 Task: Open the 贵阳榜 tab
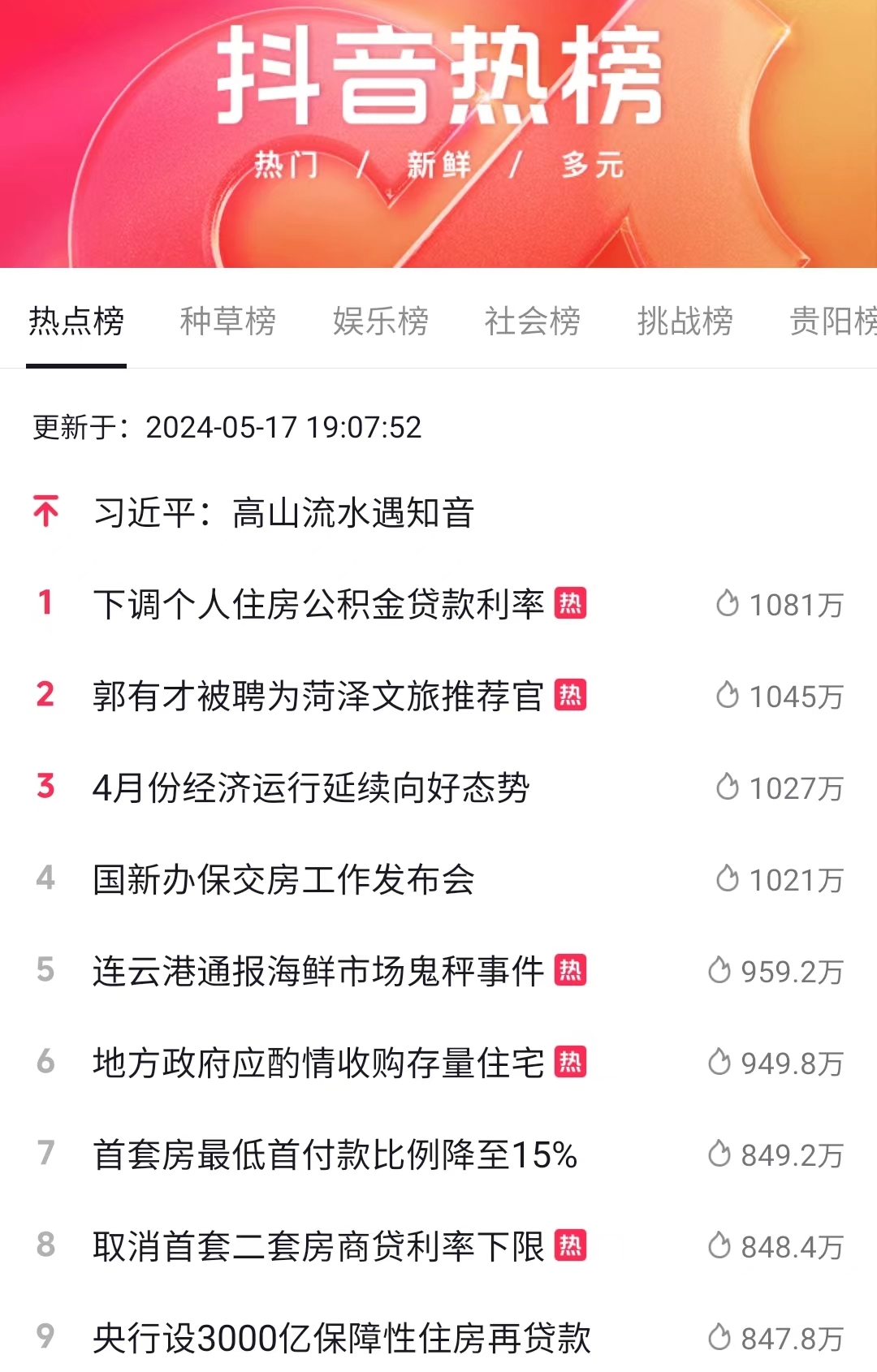tap(834, 322)
